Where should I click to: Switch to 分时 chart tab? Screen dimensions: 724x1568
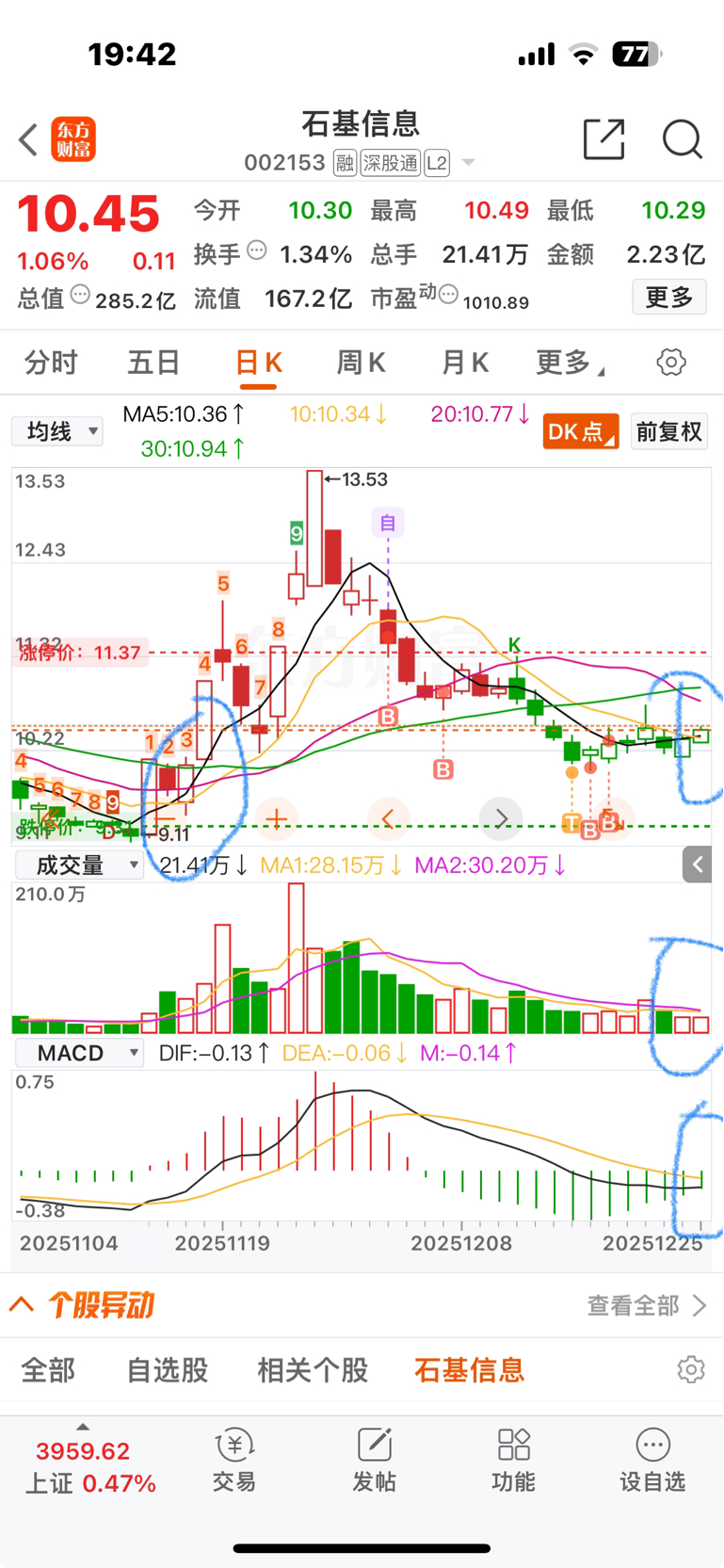pyautogui.click(x=51, y=363)
